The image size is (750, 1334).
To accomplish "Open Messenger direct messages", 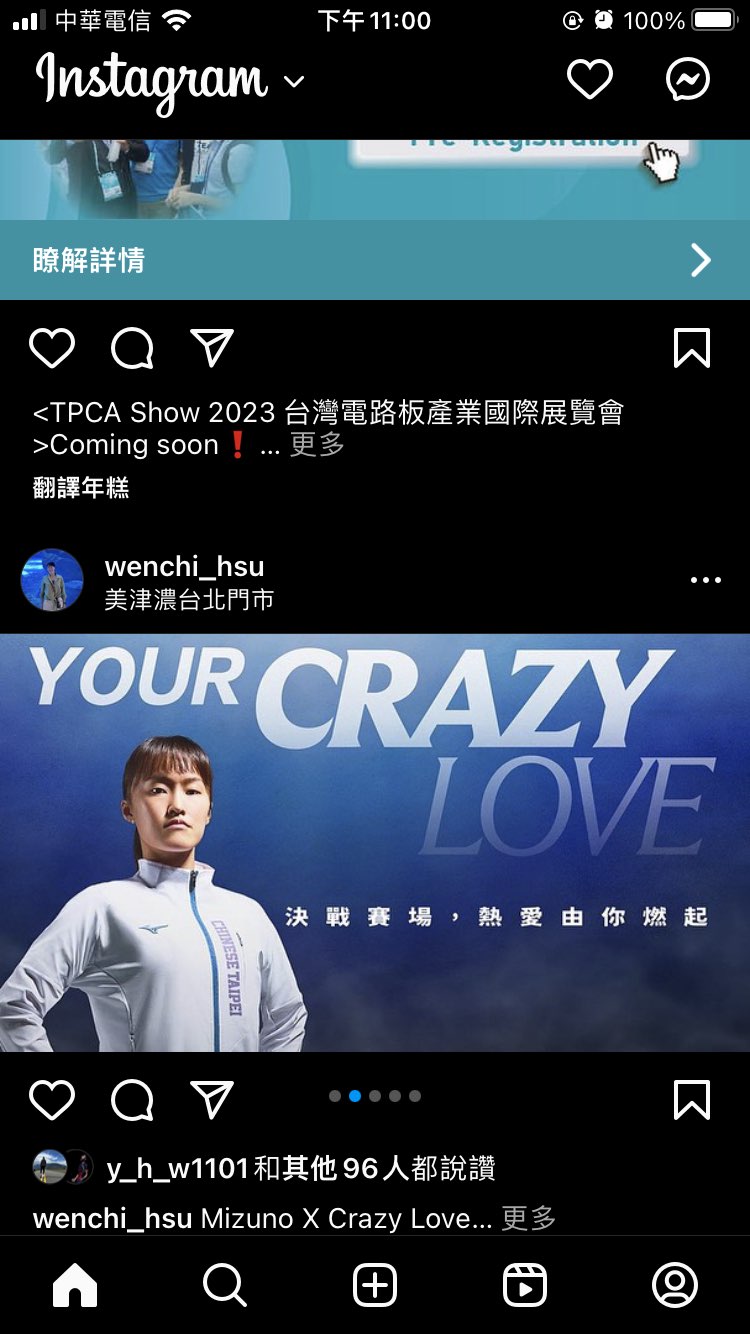I will [x=688, y=80].
